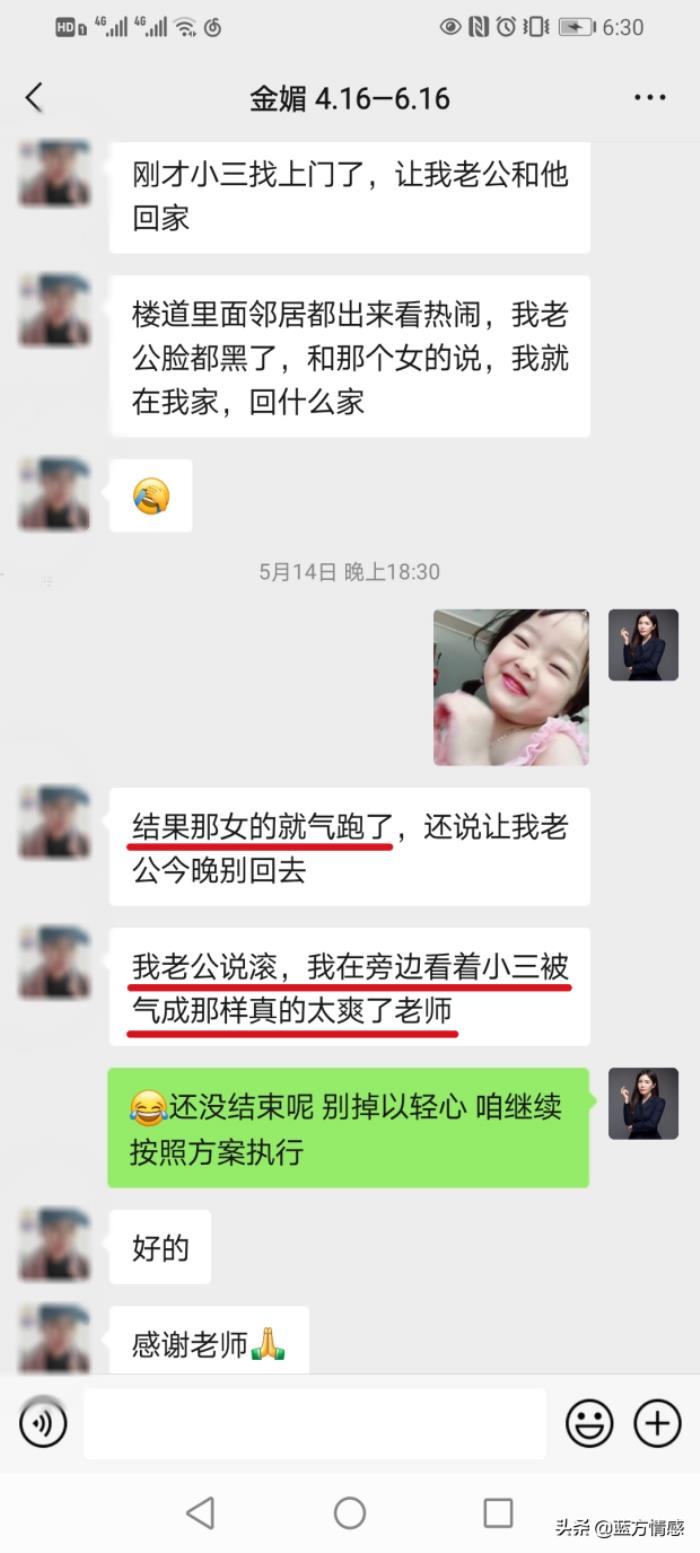
Task: Open the plus attachment menu
Action: point(658,1422)
